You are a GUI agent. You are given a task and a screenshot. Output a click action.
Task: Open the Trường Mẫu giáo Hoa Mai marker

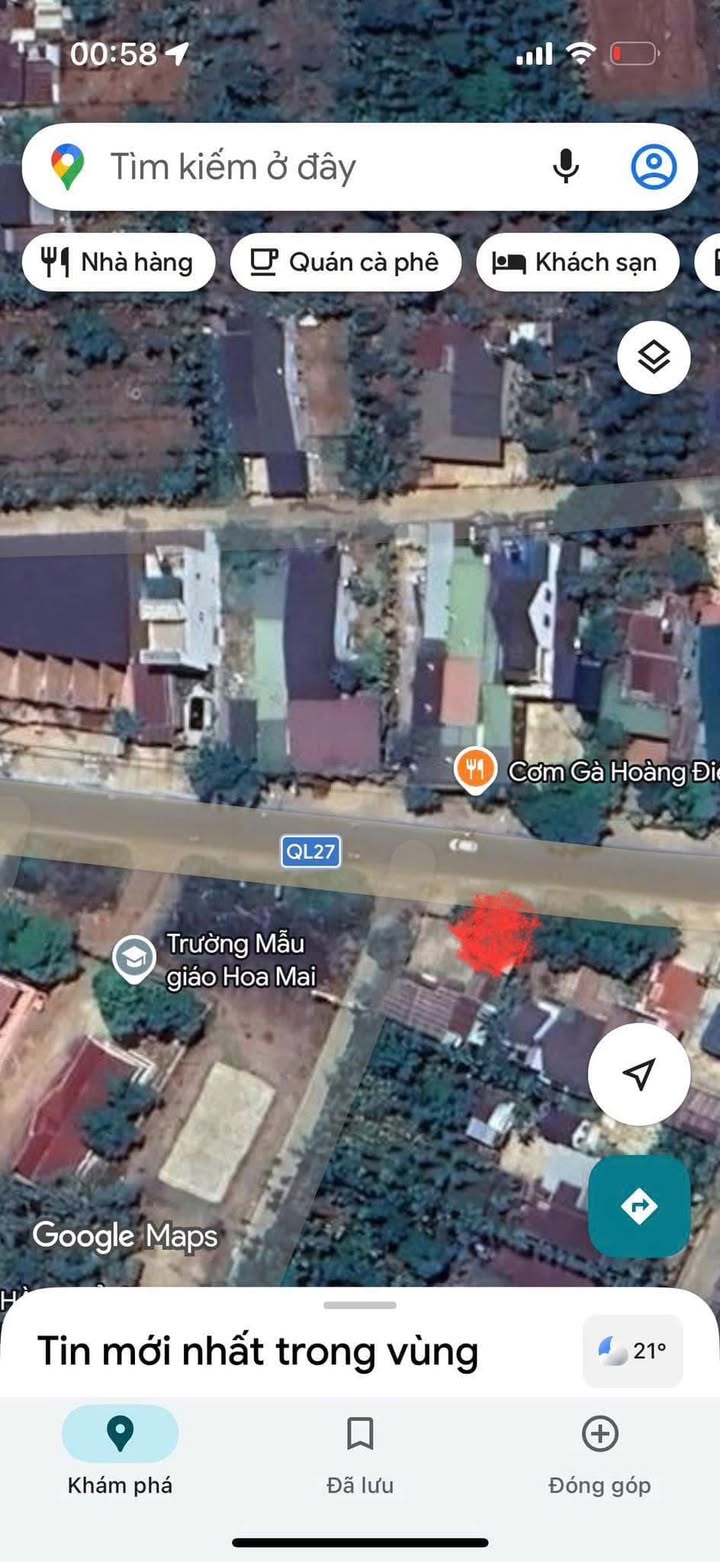pos(133,958)
